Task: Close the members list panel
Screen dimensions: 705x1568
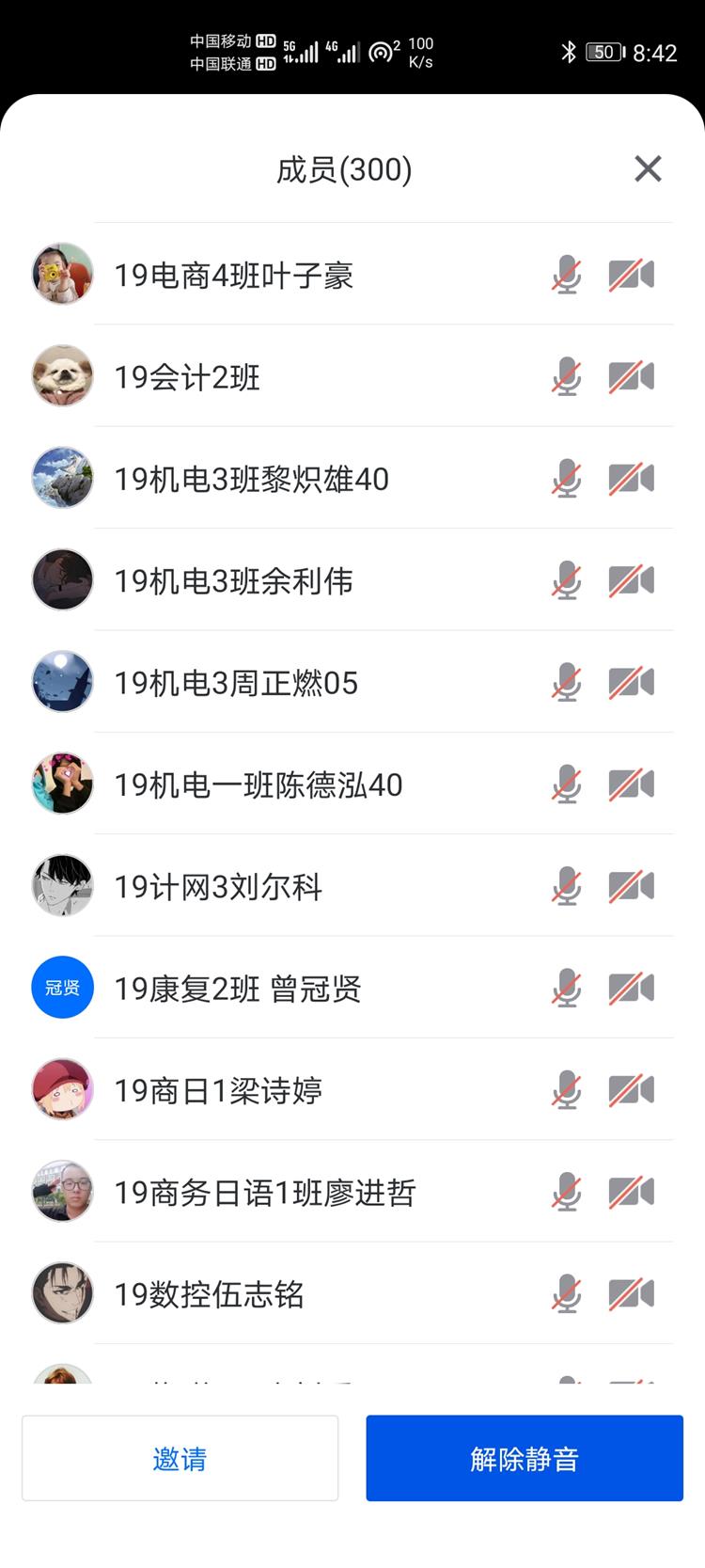Action: click(x=648, y=169)
